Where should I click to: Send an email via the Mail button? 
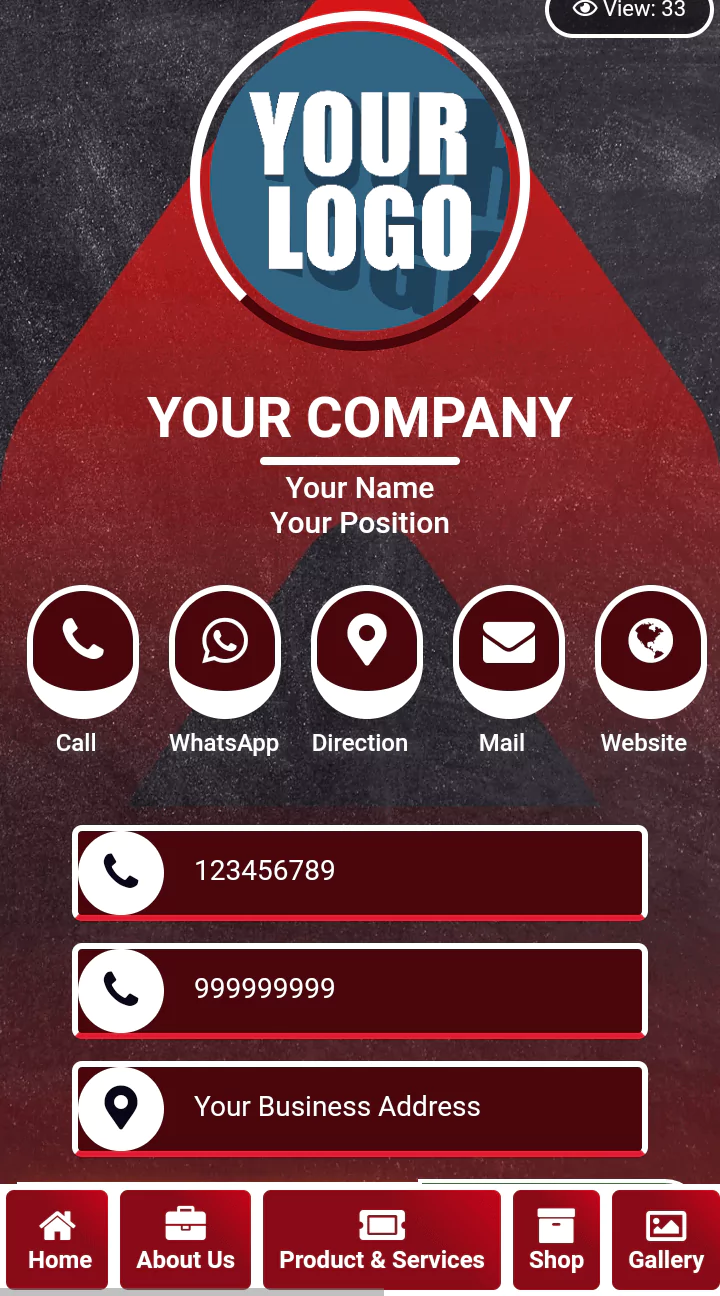[508, 648]
